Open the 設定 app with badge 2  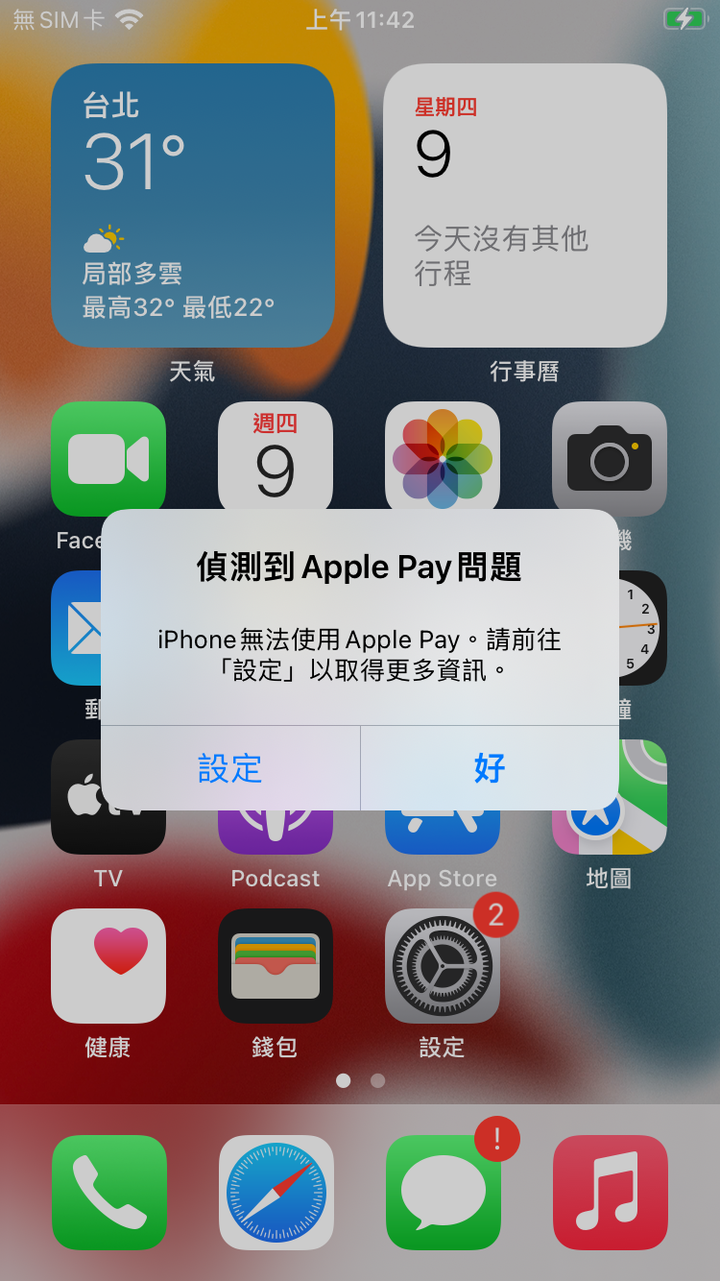pyautogui.click(x=442, y=966)
